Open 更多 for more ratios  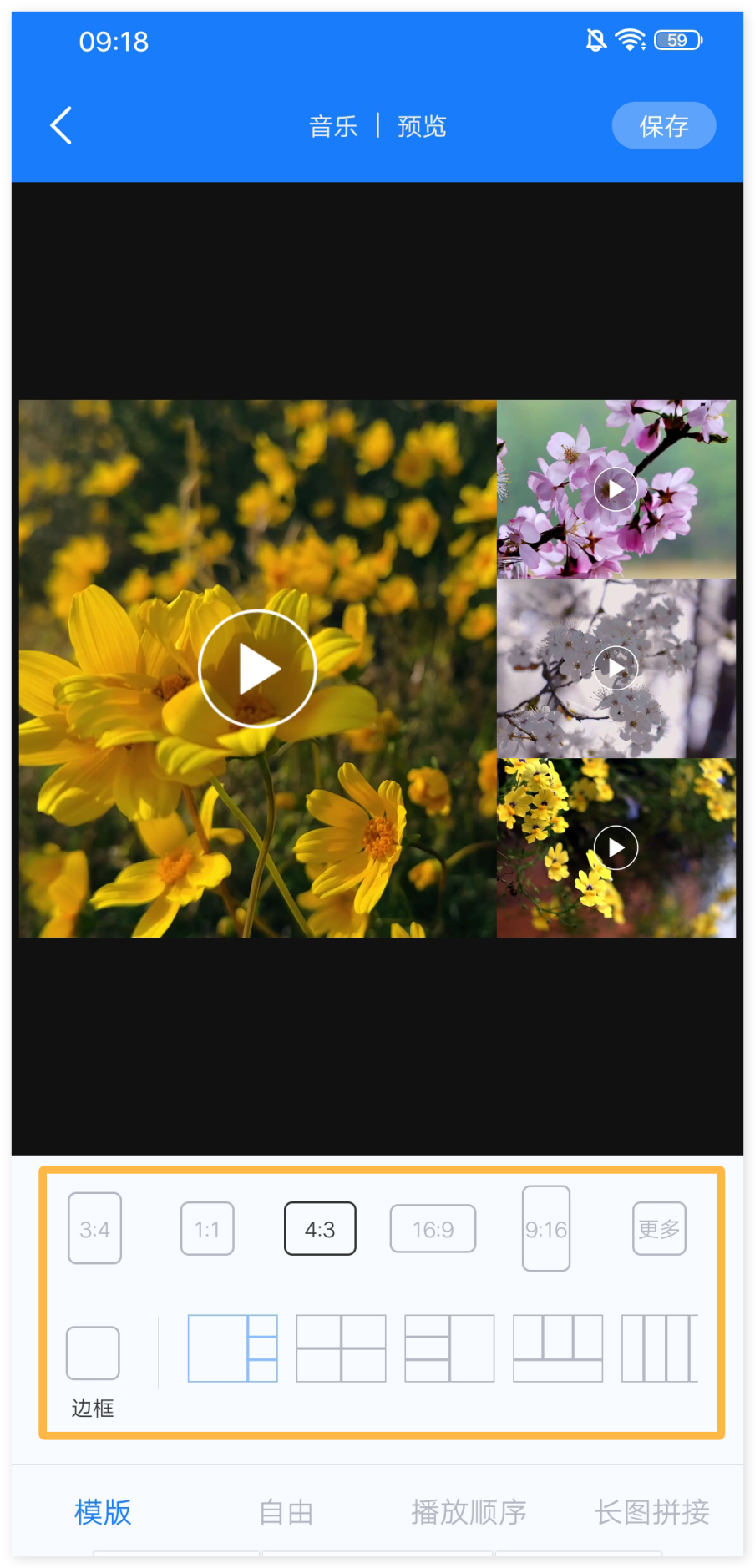(x=659, y=1228)
